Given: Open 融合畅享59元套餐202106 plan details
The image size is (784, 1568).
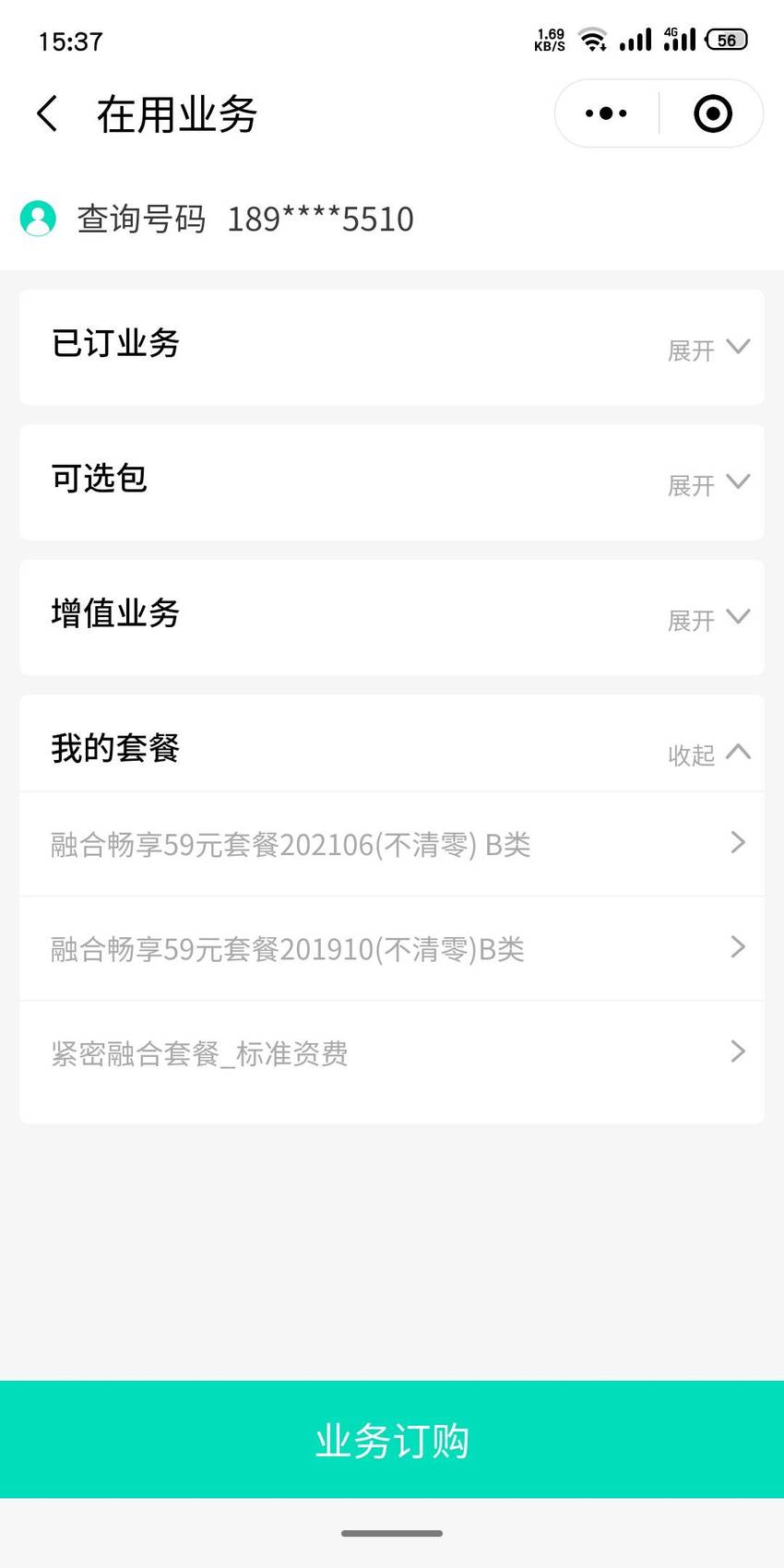Looking at the screenshot, I should (392, 844).
